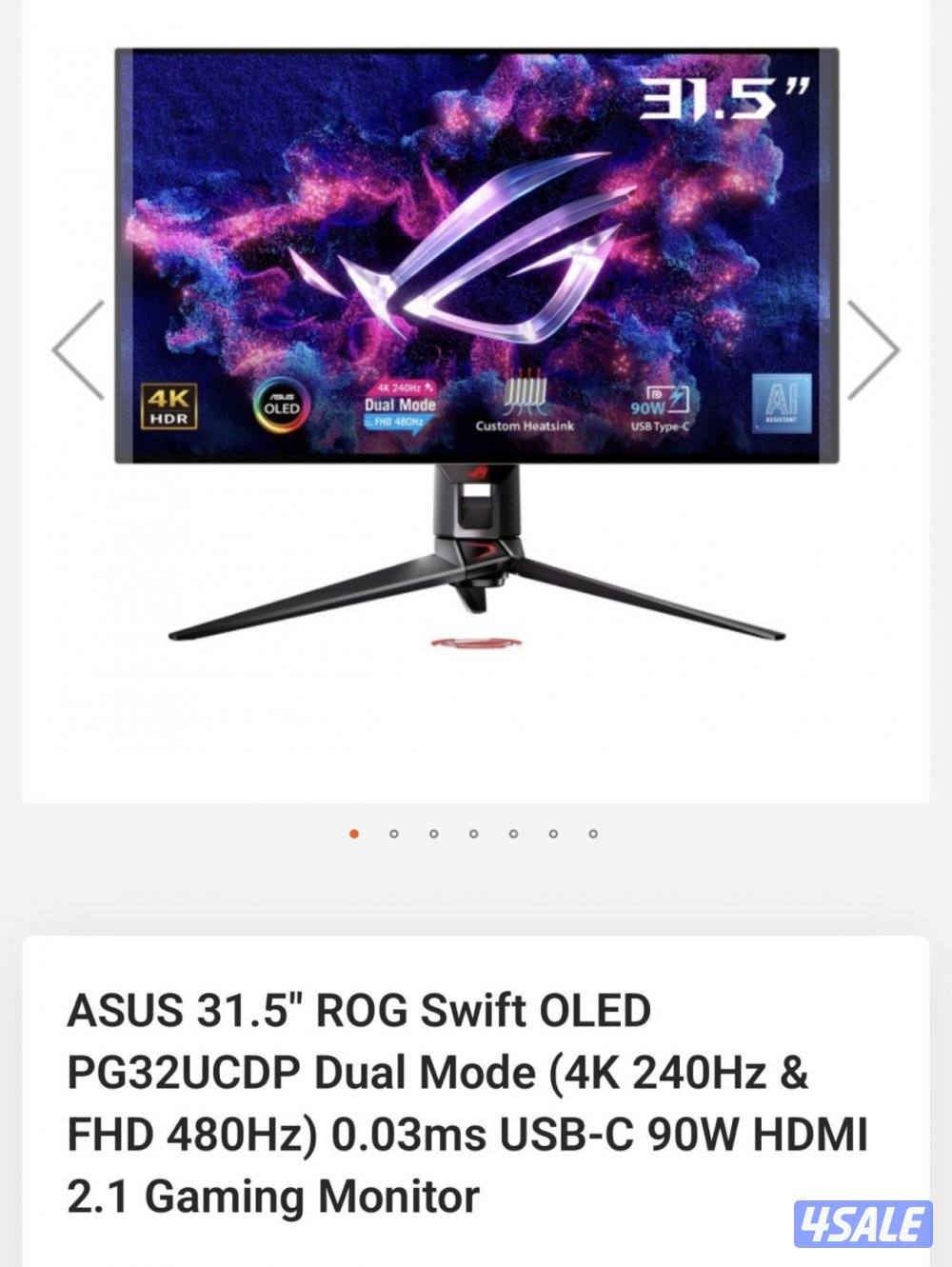Select the fourth carousel pagination dot

point(474,835)
